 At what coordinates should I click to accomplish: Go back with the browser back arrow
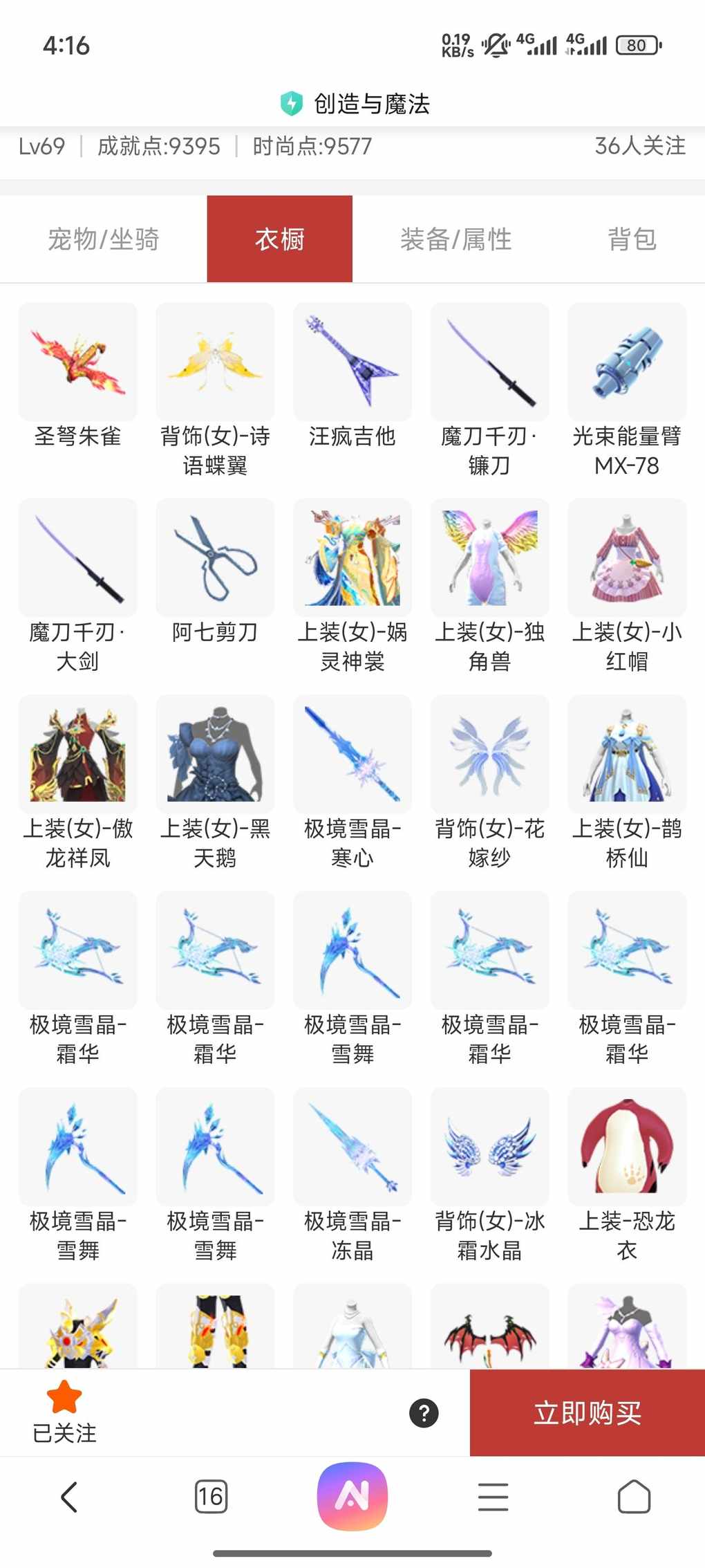pos(69,1497)
